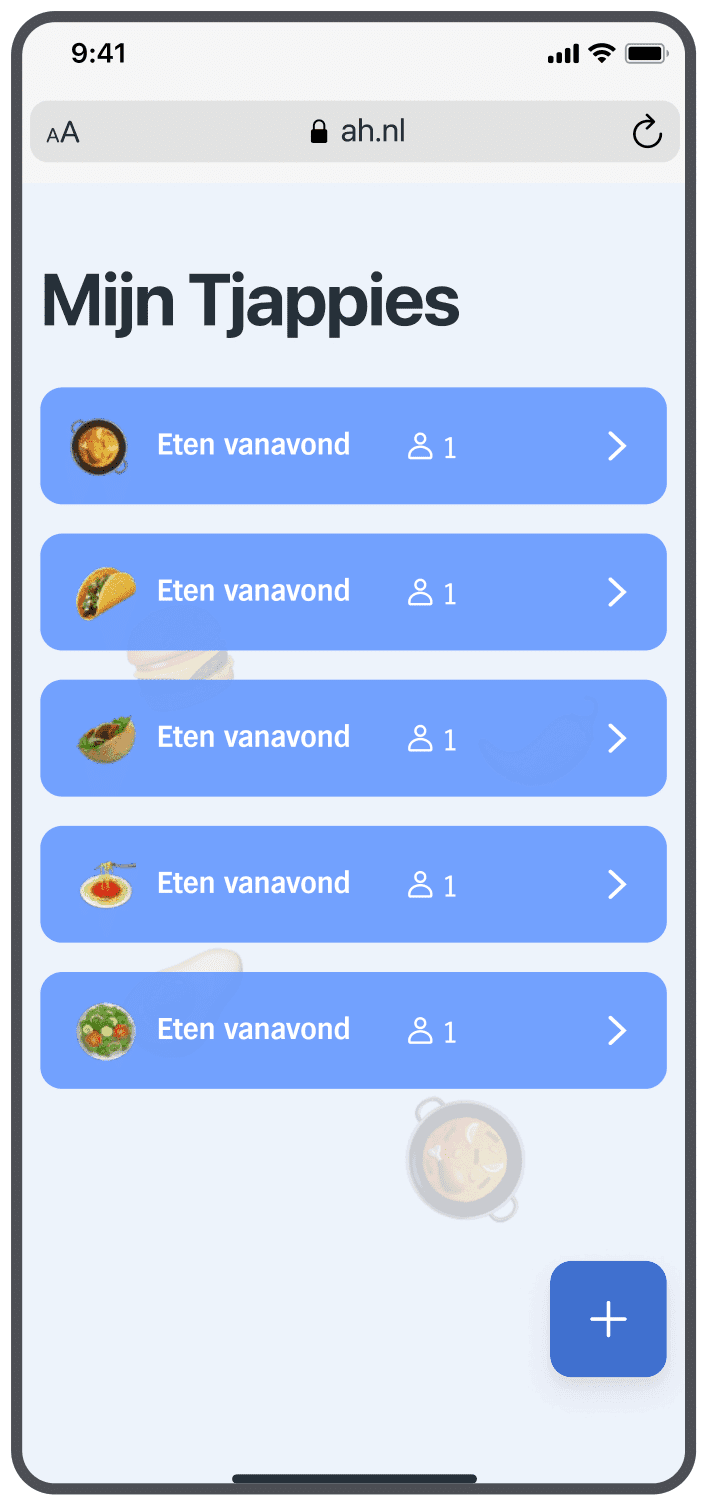Screen dimensions: 708x1506
Task: Tap the ah.nl address bar
Action: [358, 132]
